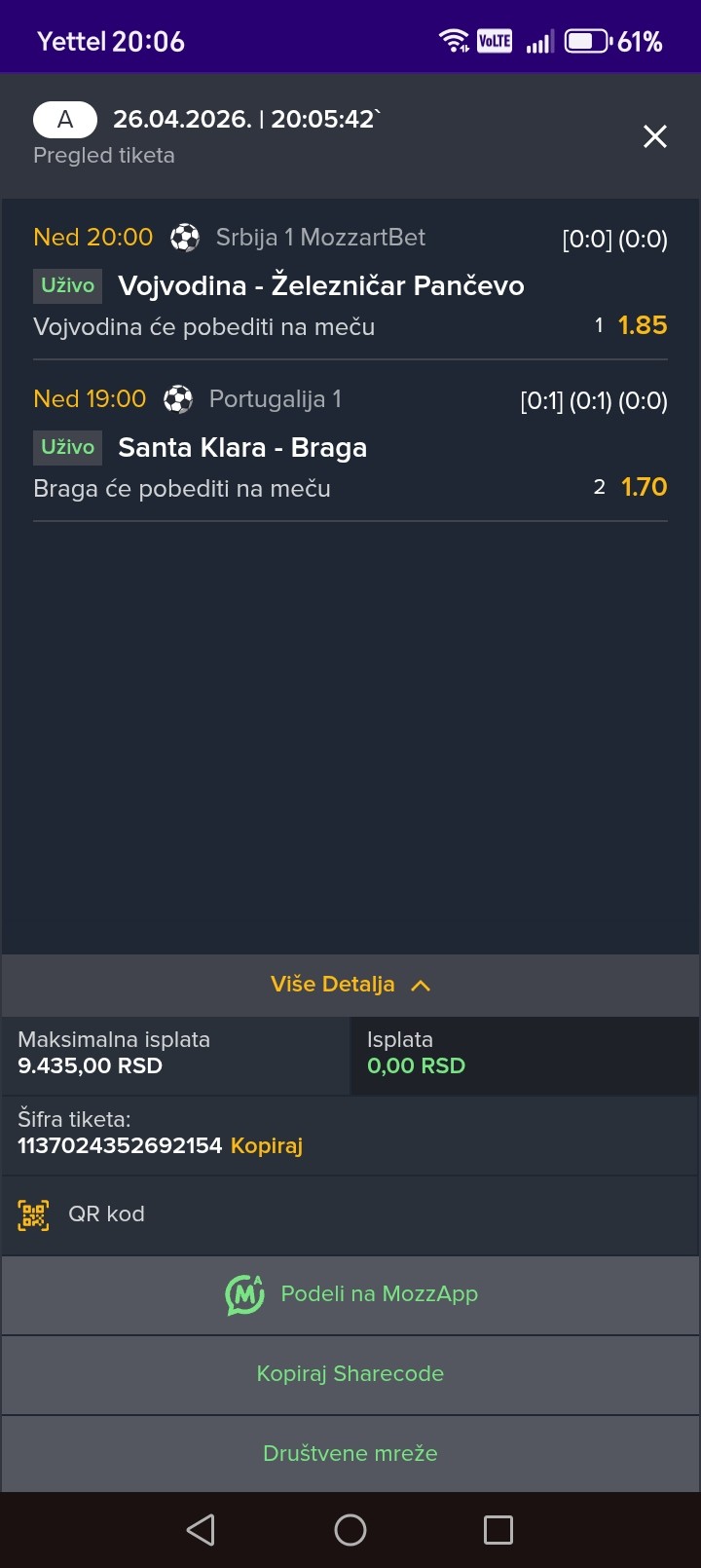Collapse the Više Detalja section
Viewport: 701px width, 1568px height.
pyautogui.click(x=350, y=985)
